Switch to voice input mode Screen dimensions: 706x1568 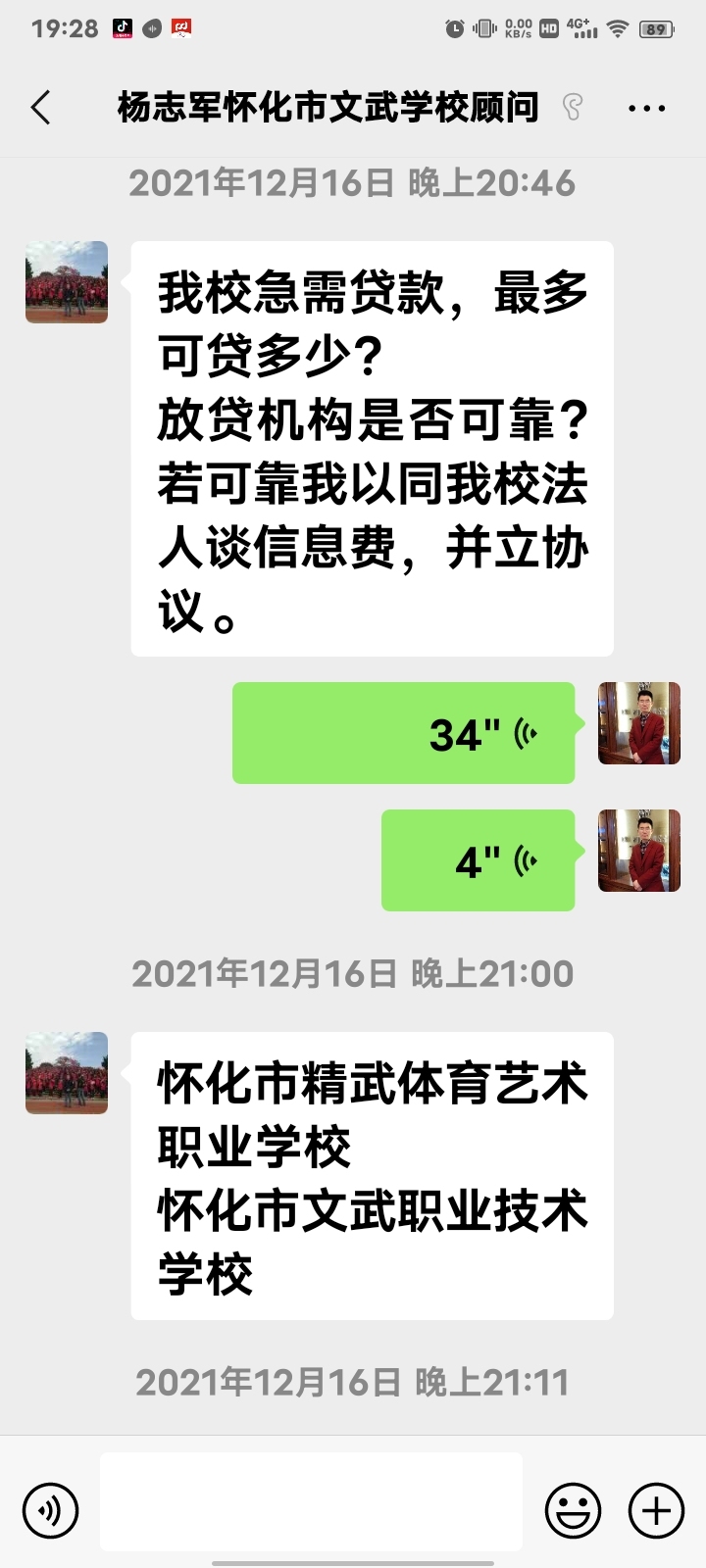point(50,1510)
